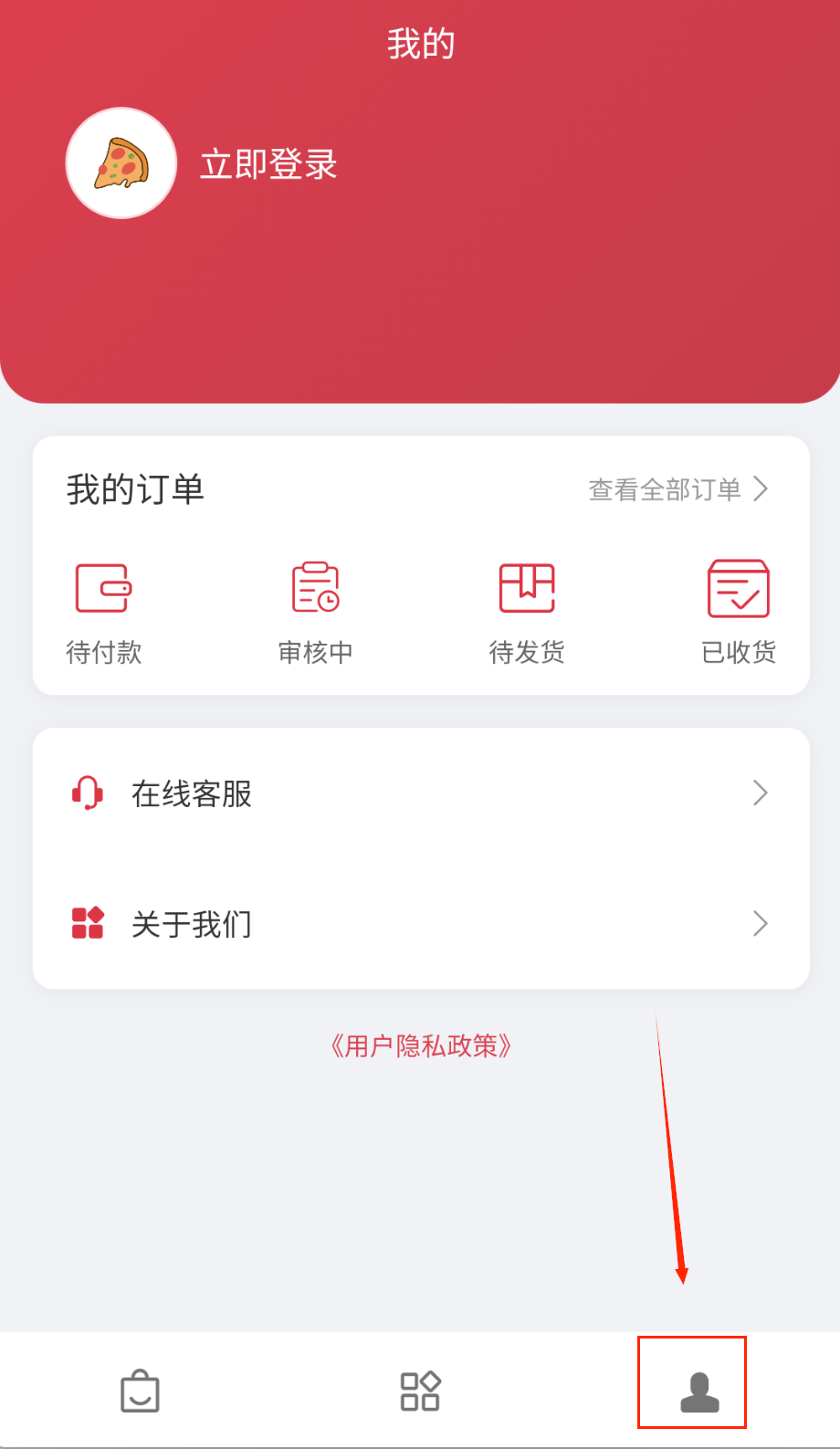Viewport: 840px width, 1449px height.
Task: Open the pizza profile avatar
Action: [x=121, y=163]
